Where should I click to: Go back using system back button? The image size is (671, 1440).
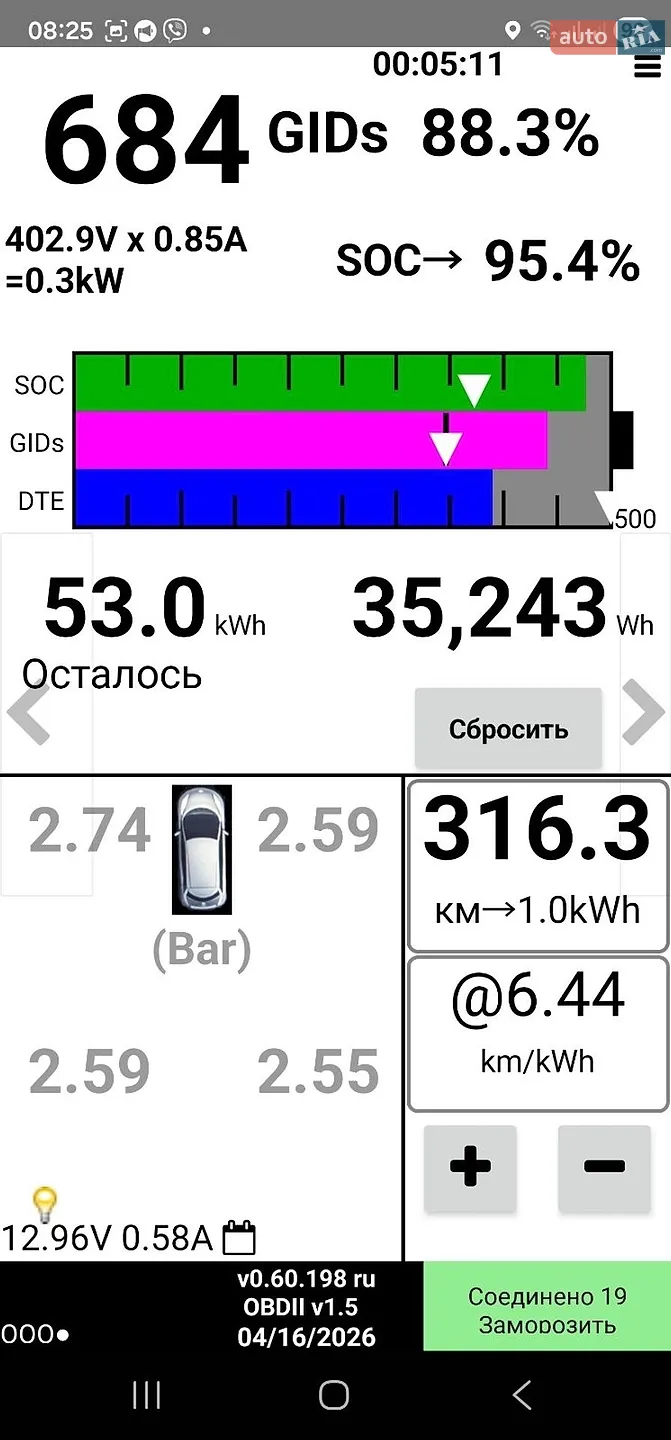coord(521,1395)
